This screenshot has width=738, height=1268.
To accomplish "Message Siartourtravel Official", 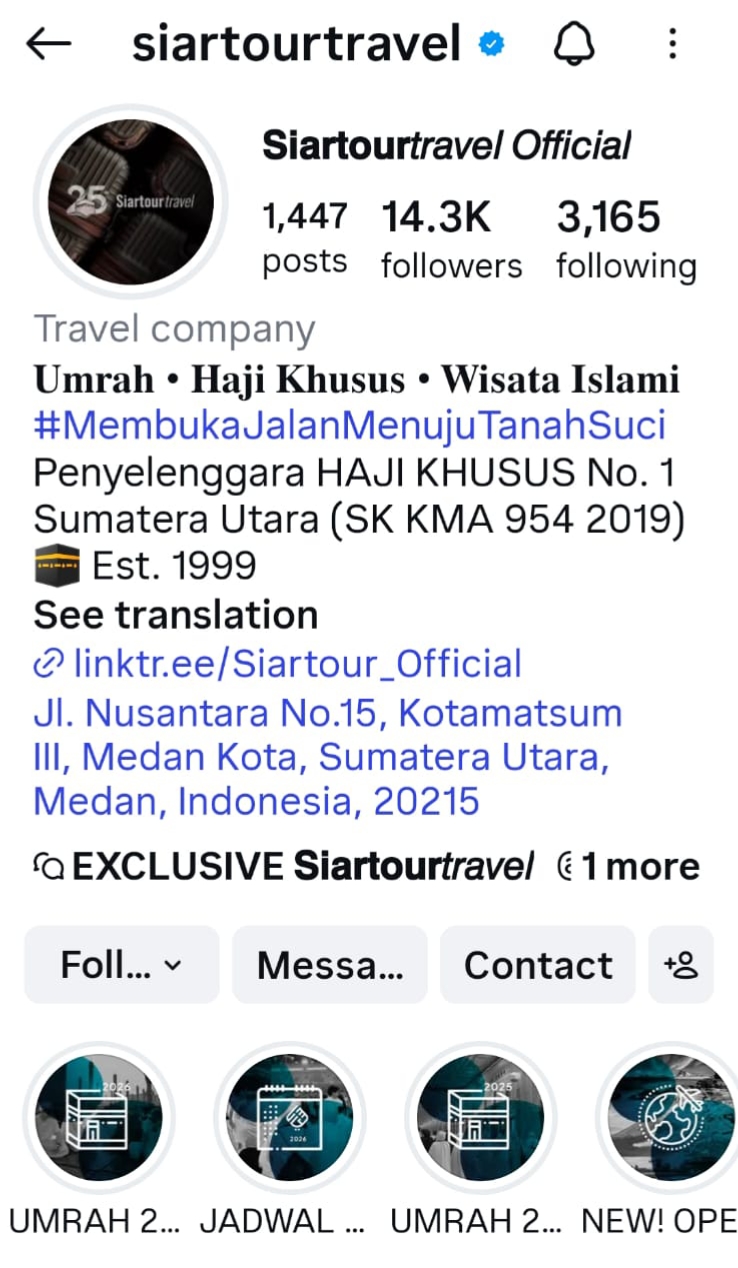I will coord(330,965).
